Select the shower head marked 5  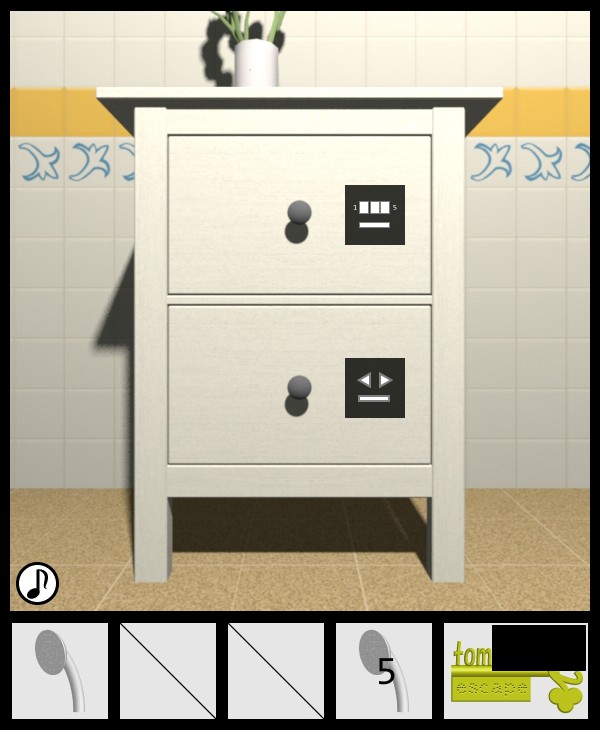coord(384,671)
